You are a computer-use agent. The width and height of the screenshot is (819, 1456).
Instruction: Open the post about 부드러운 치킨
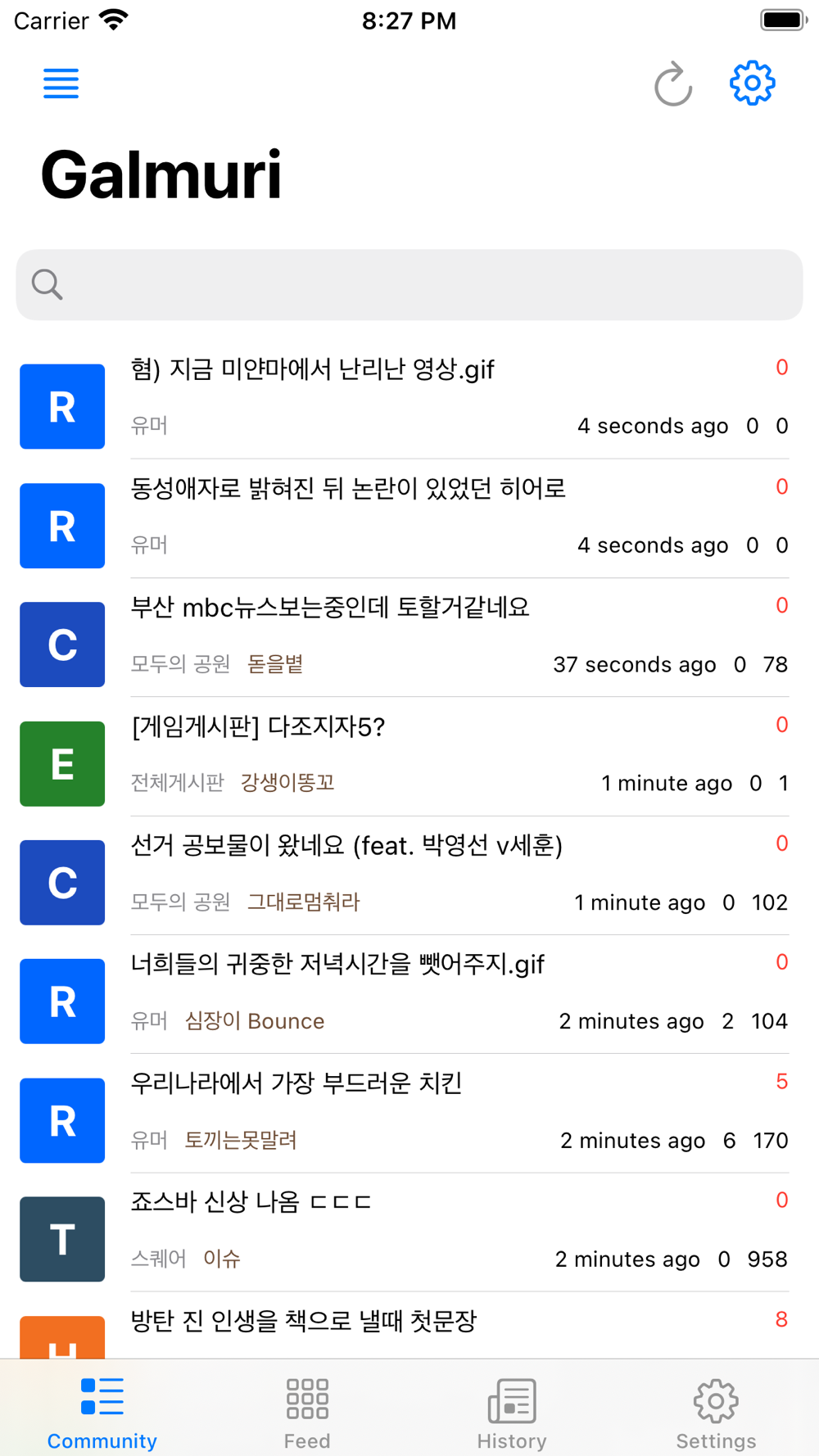click(x=409, y=1113)
